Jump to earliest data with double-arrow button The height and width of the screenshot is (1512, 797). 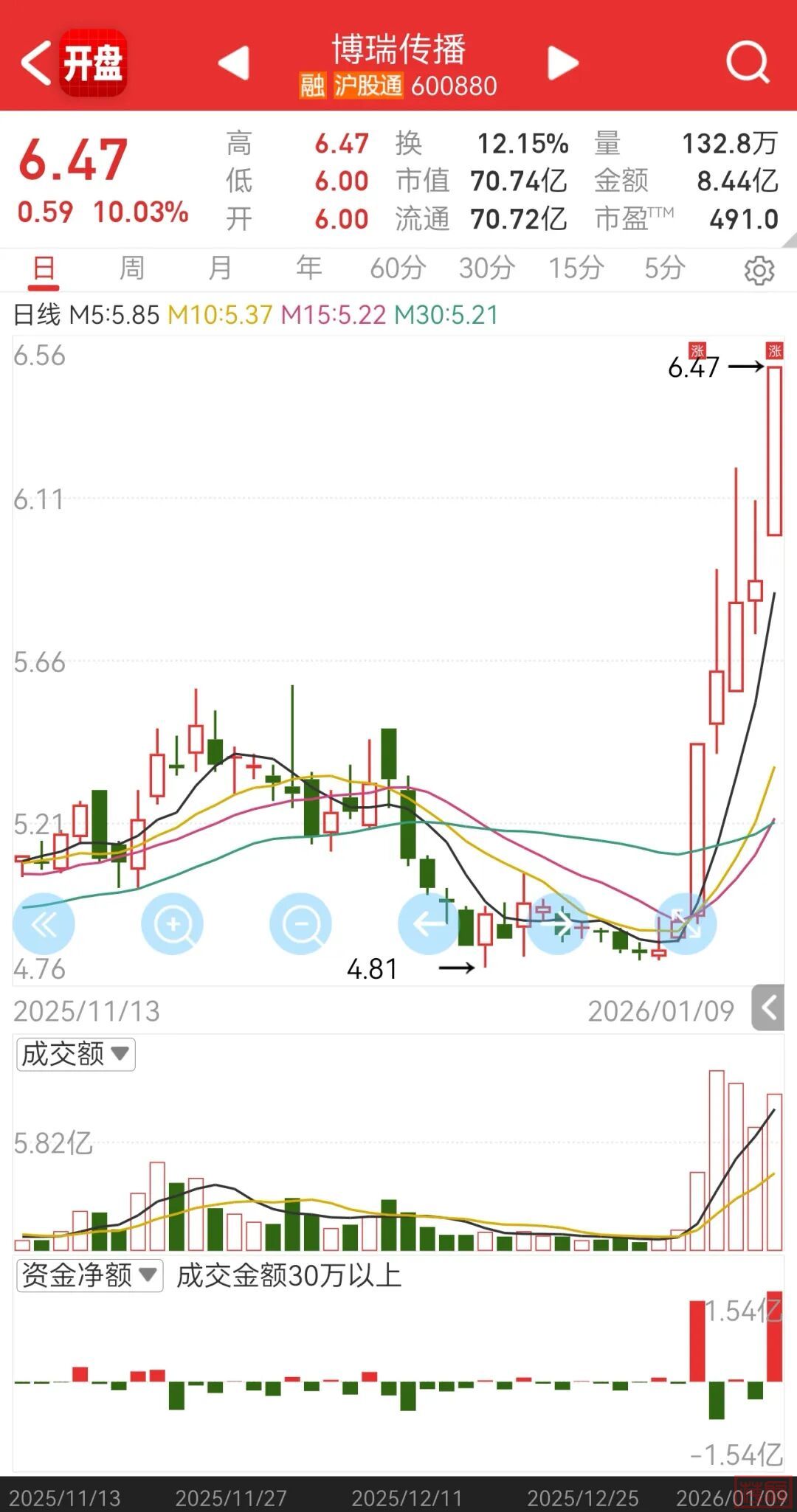(x=44, y=923)
